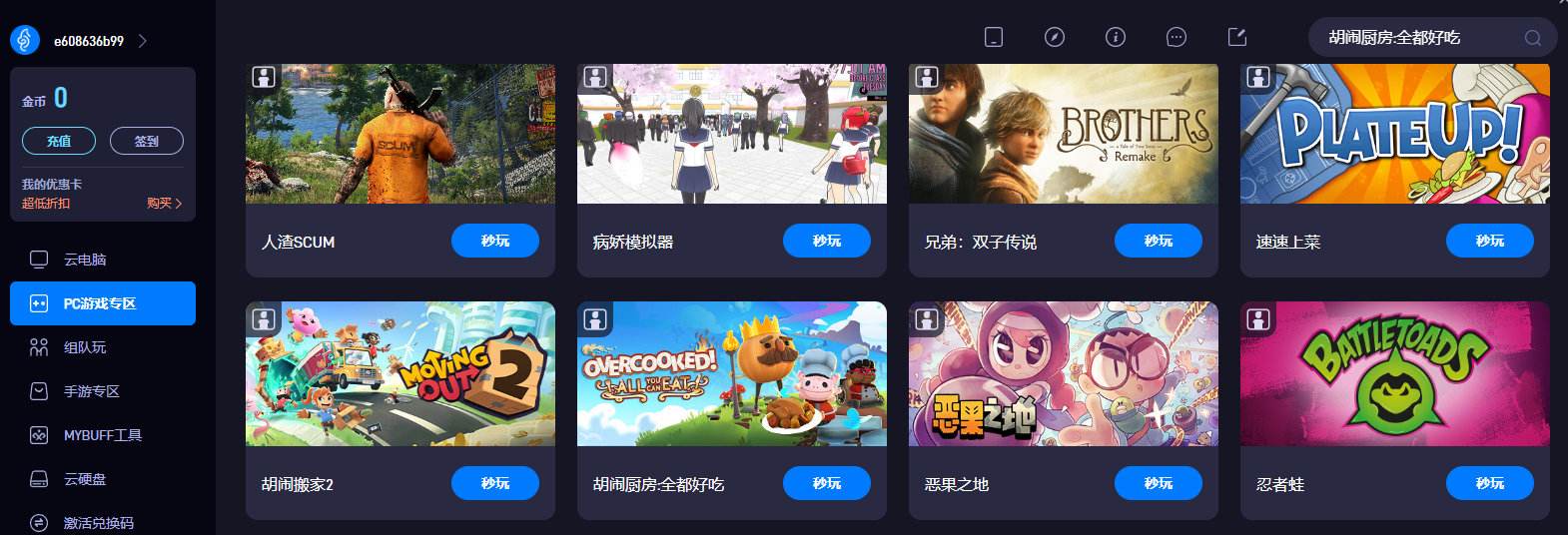The height and width of the screenshot is (535, 1568).
Task: Tap 秒玩 for 人渣SCUM
Action: tap(494, 241)
